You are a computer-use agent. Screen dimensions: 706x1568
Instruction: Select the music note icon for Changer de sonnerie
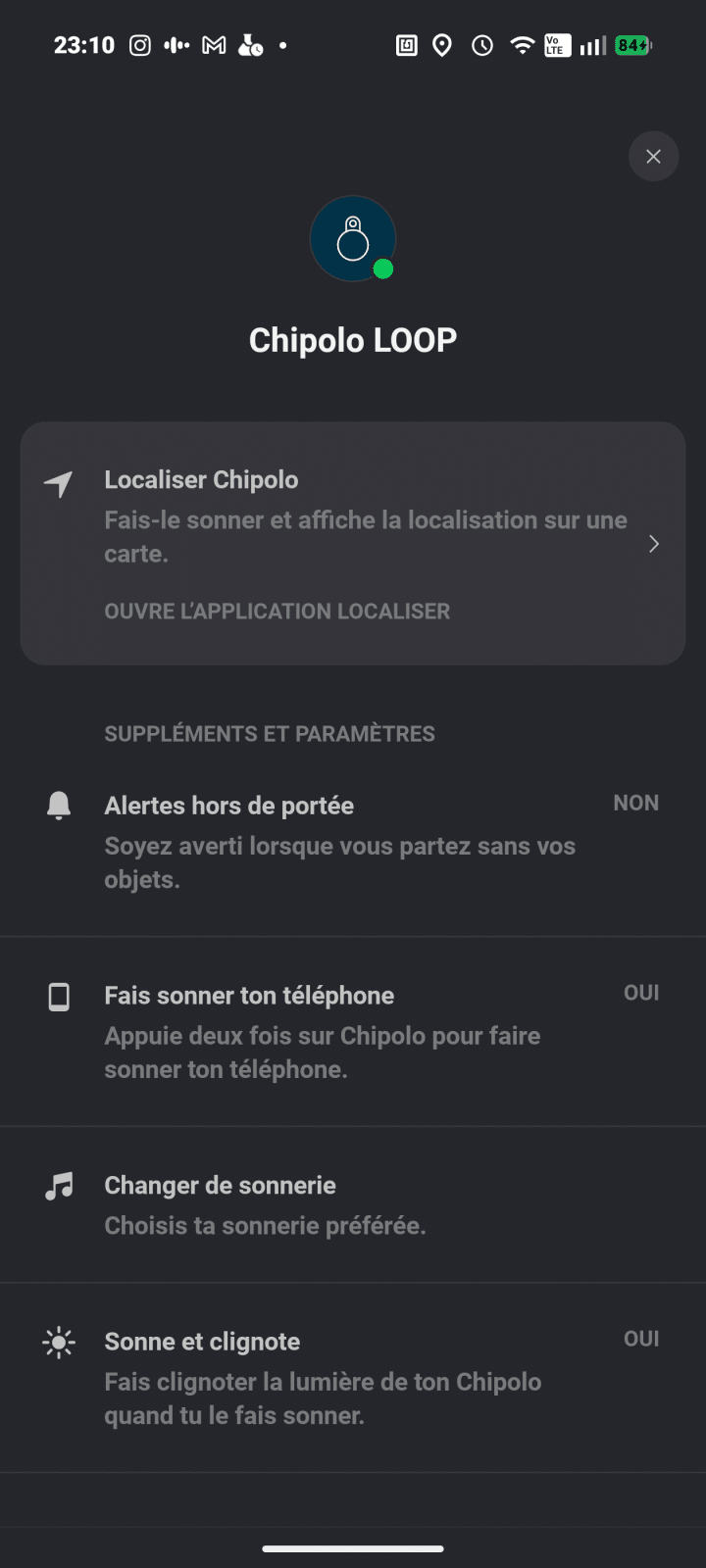[59, 1185]
